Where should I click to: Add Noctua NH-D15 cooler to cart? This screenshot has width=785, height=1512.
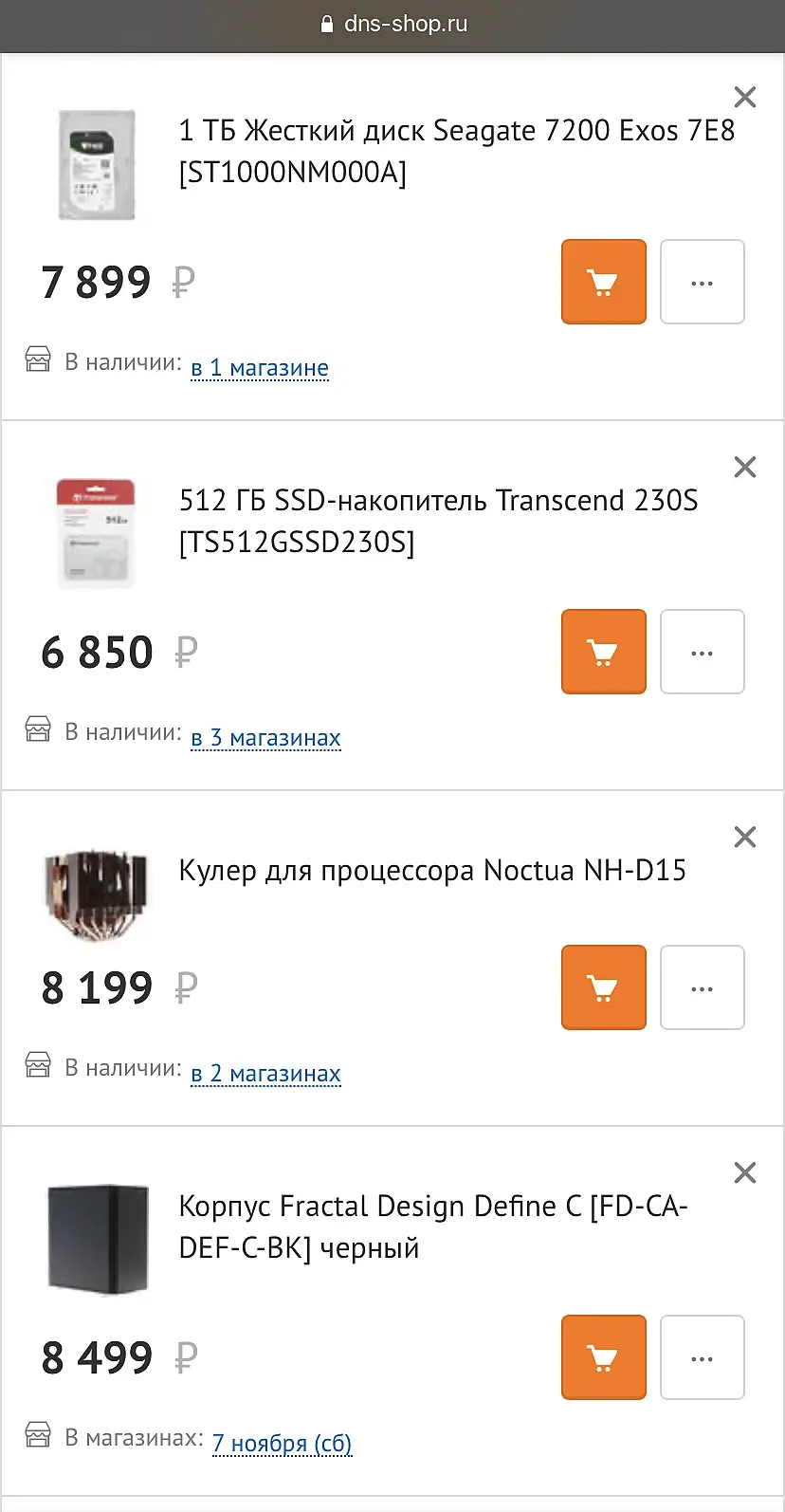point(604,987)
